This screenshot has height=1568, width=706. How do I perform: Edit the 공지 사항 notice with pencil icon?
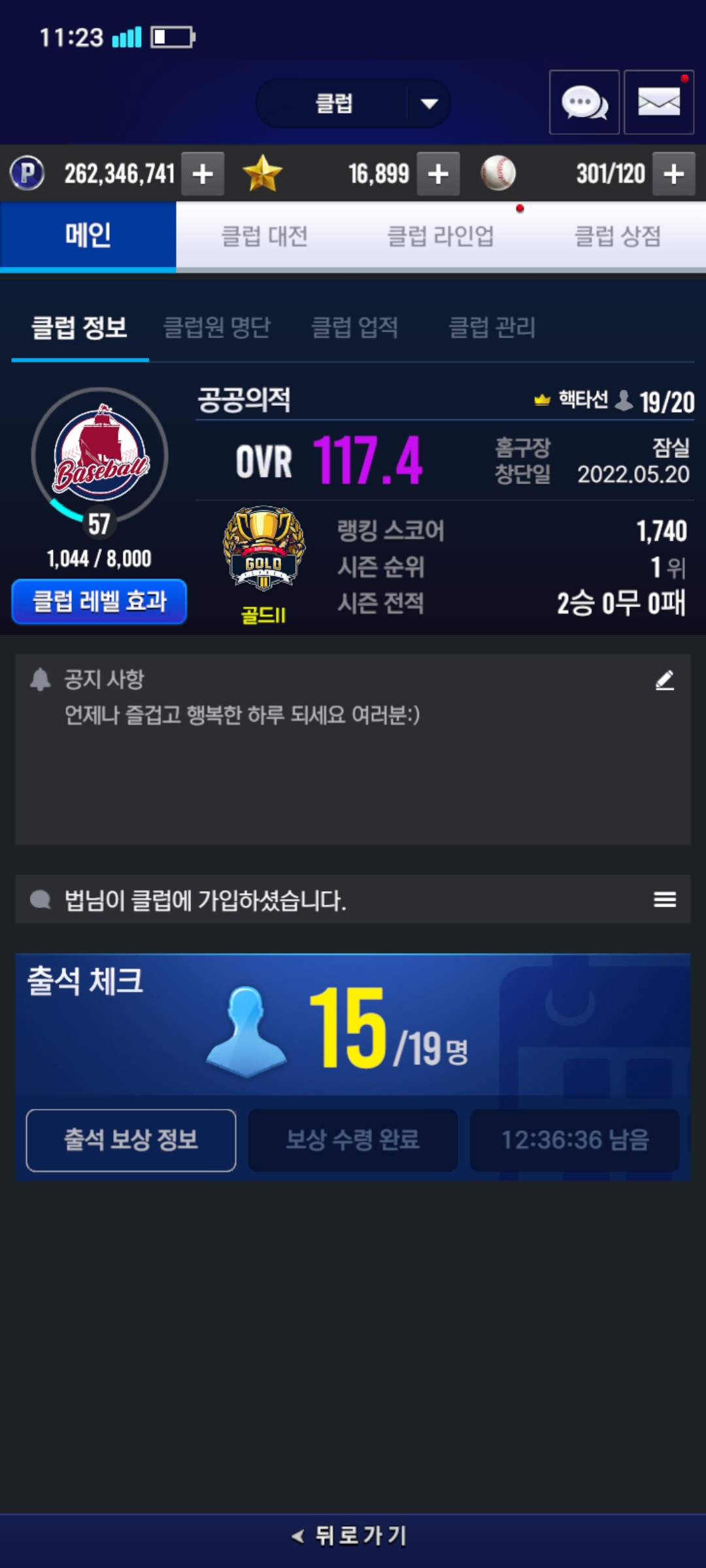tap(664, 680)
